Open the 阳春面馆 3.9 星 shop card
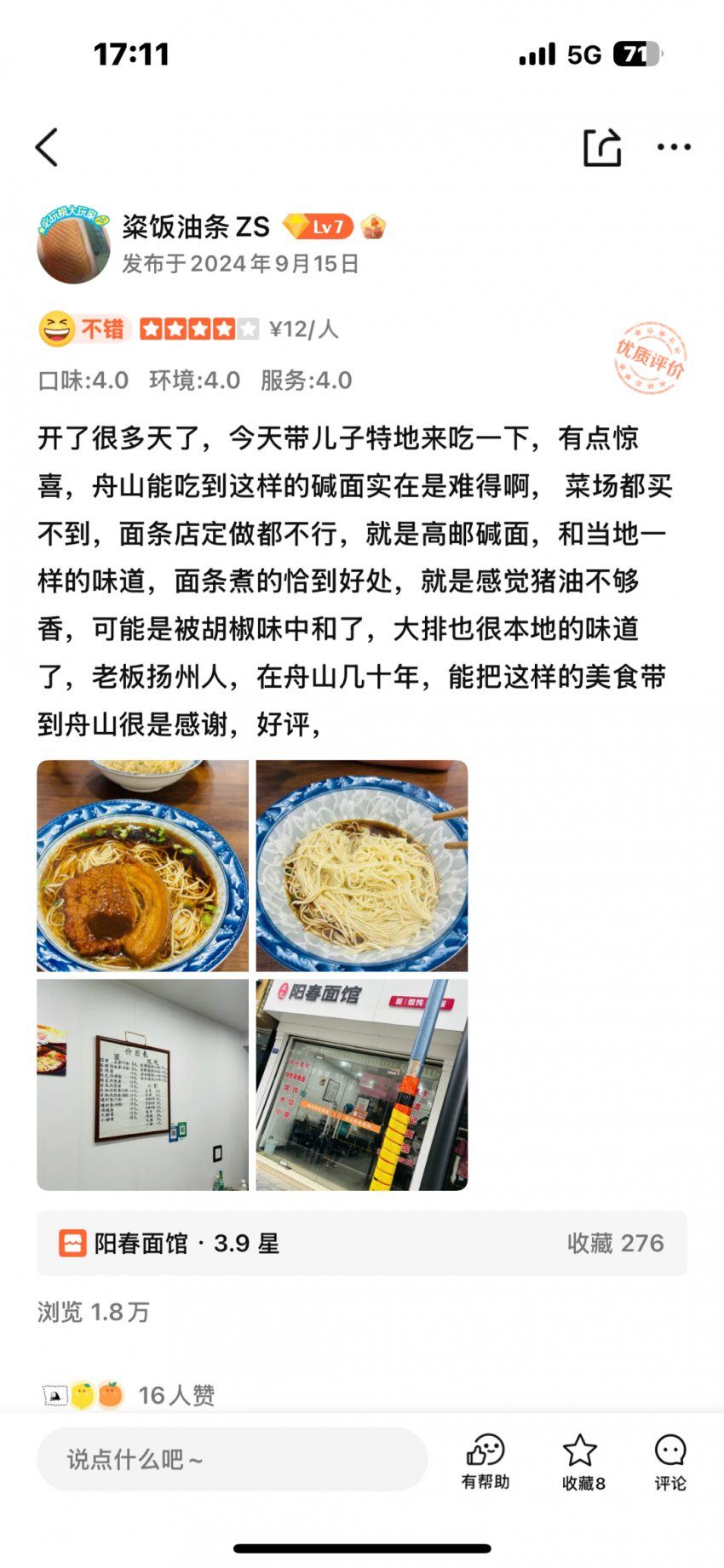Viewport: 724px width, 1568px height. click(x=361, y=1243)
